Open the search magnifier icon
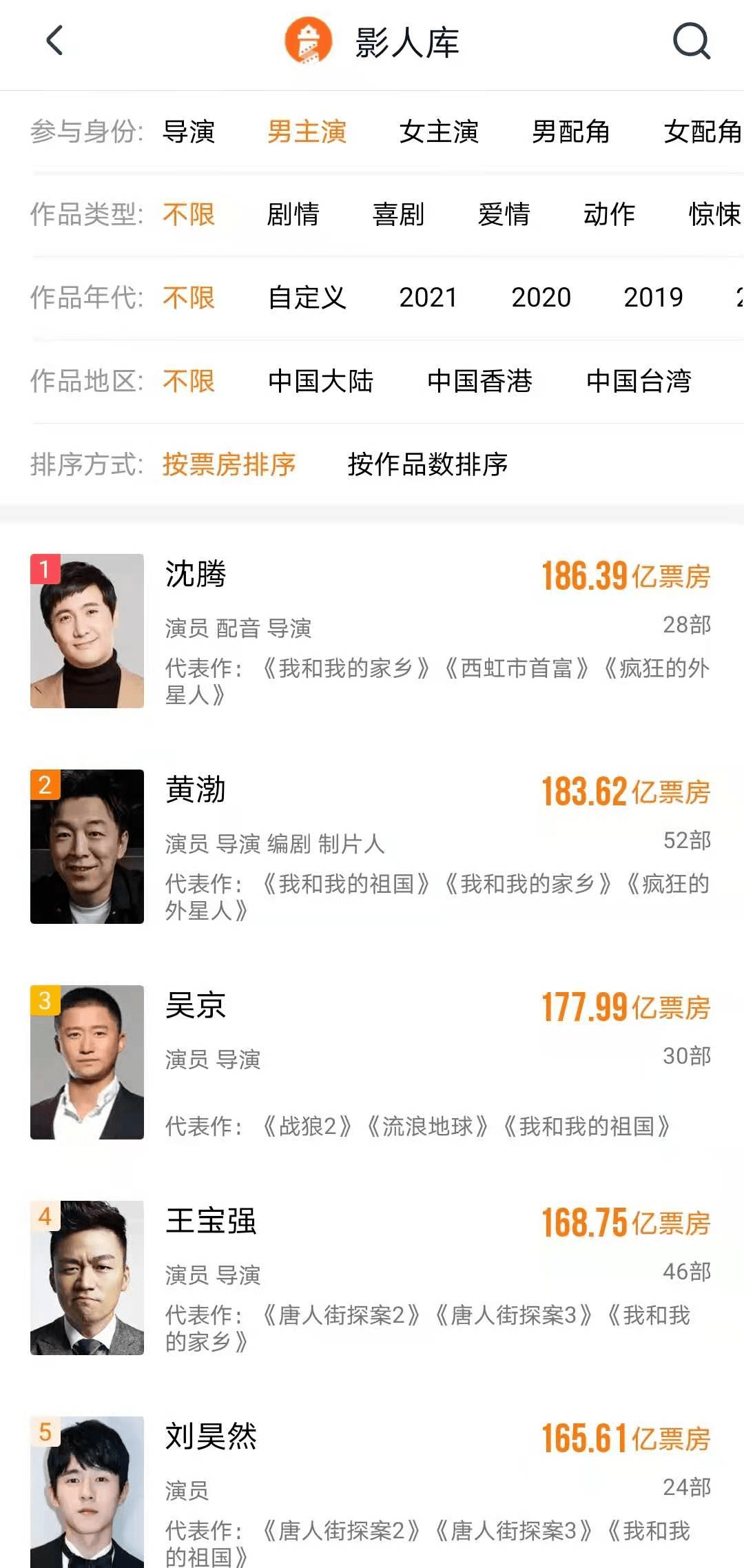This screenshot has height=1568, width=744. [691, 41]
